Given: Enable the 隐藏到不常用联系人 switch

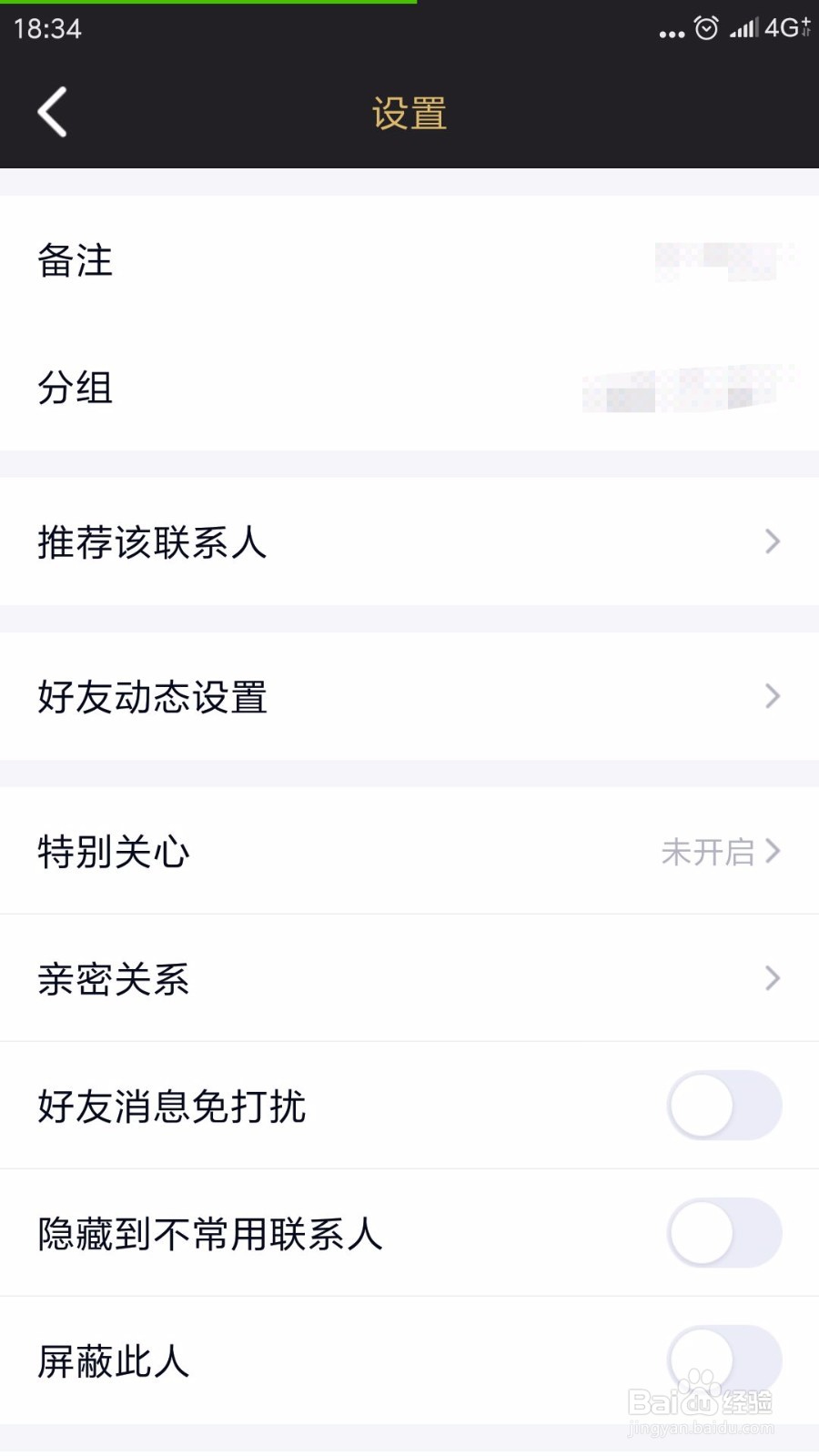Looking at the screenshot, I should pyautogui.click(x=722, y=1232).
